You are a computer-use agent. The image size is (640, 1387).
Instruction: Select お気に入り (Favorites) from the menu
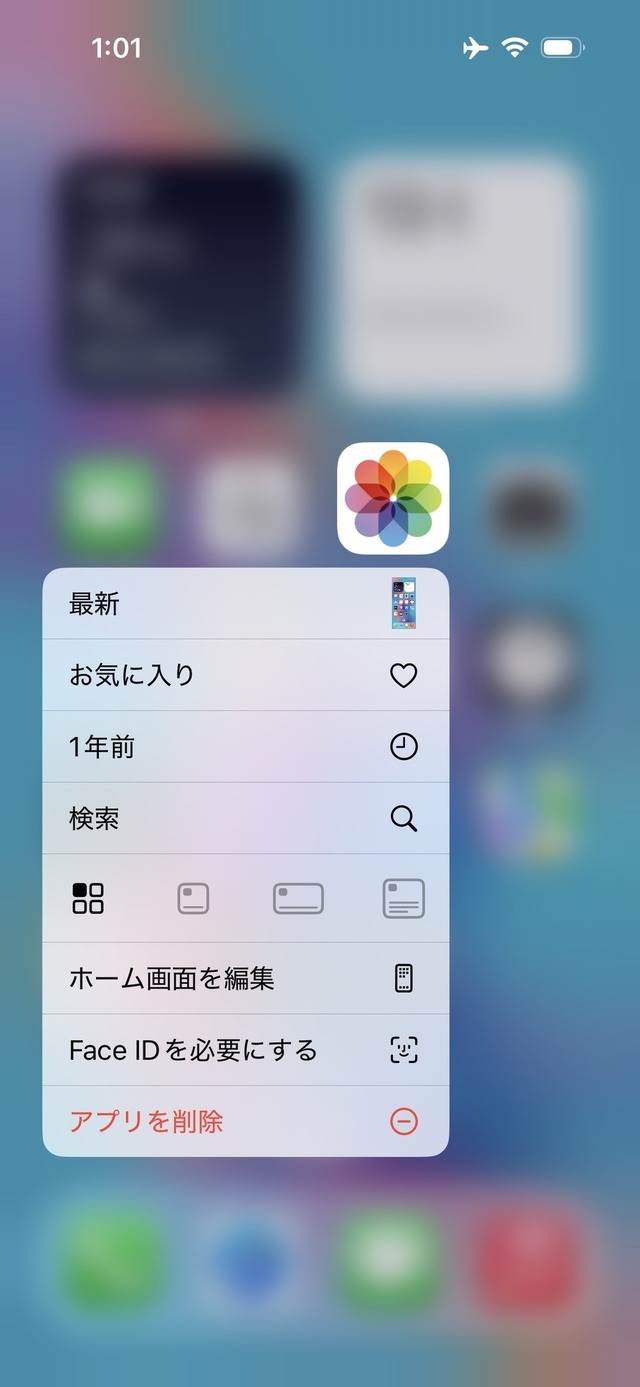245,675
